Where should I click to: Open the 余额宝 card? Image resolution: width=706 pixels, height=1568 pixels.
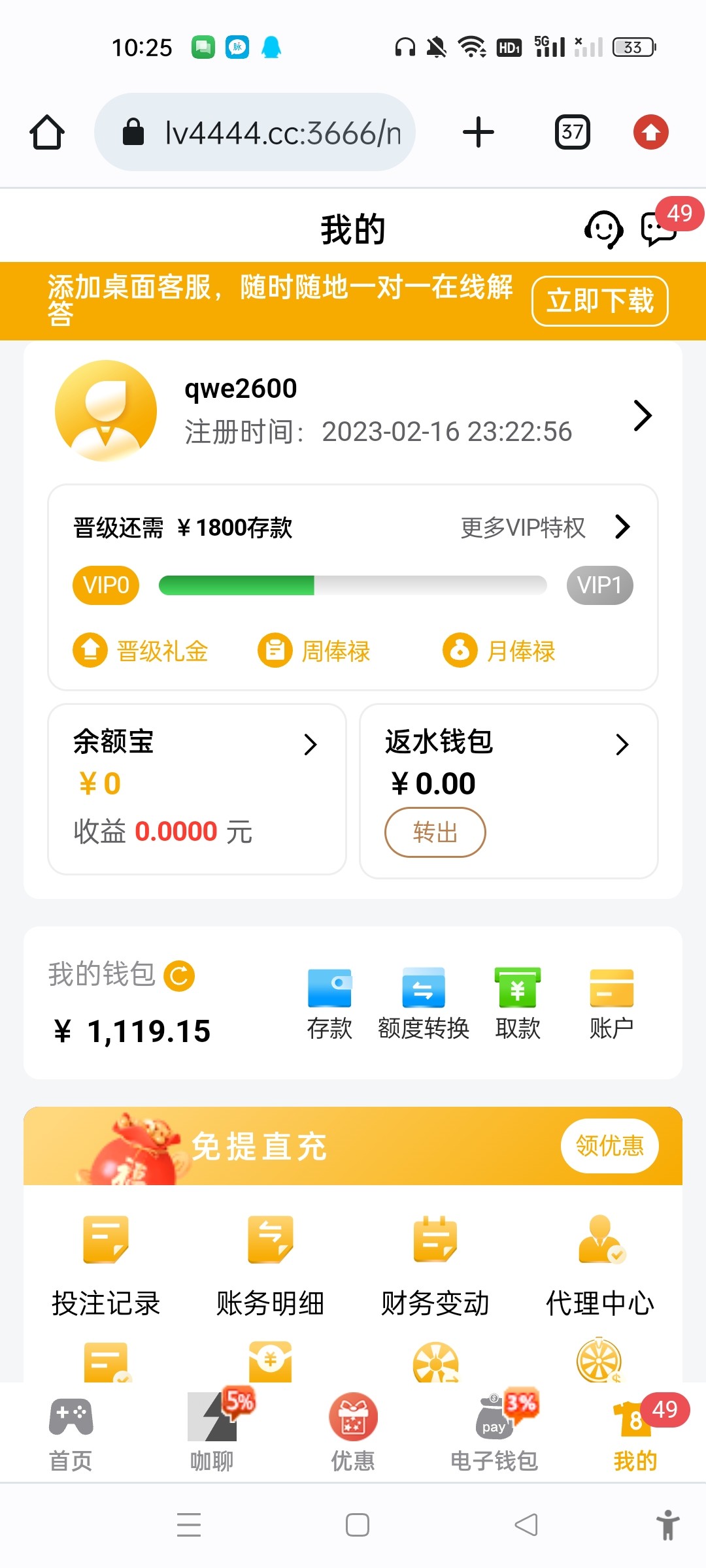coord(196,787)
